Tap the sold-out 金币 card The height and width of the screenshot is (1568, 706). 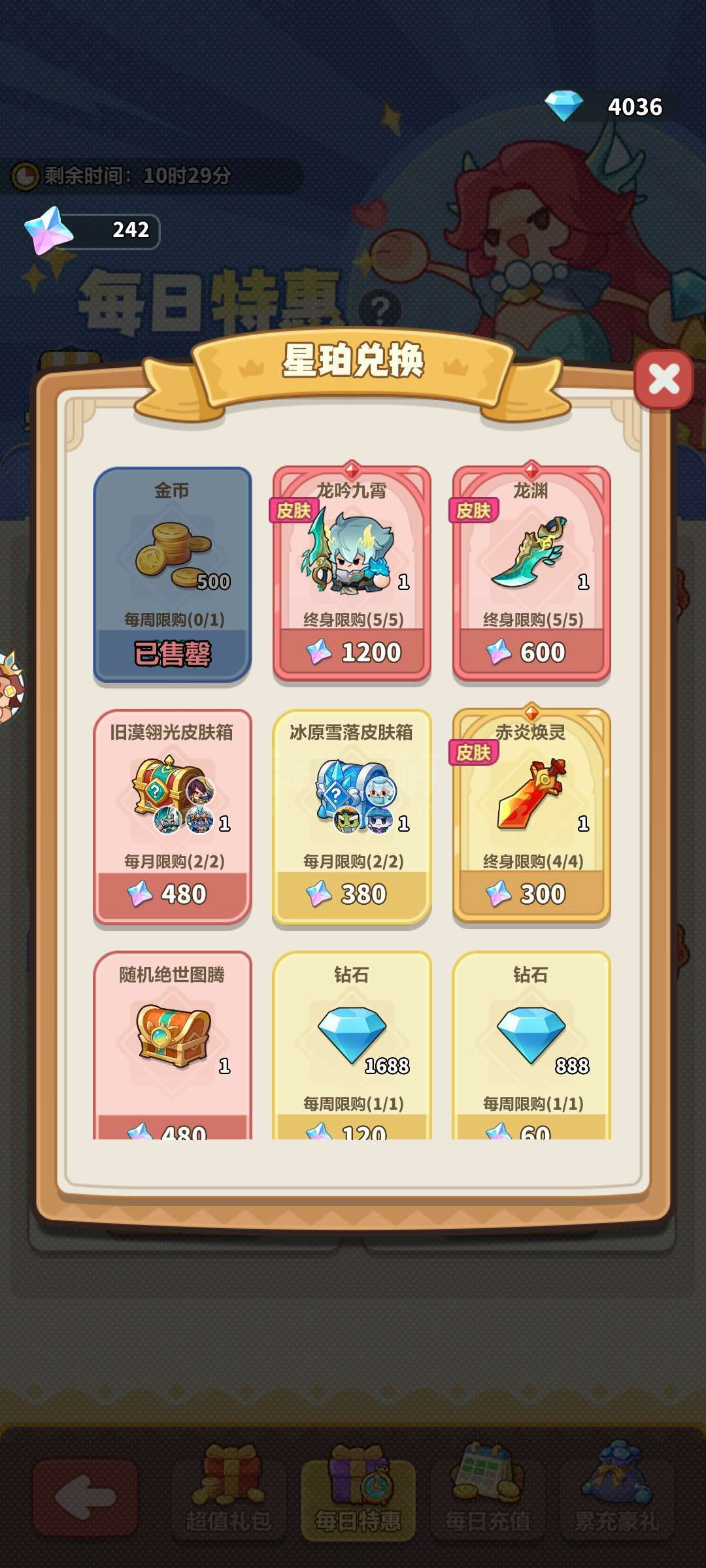pyautogui.click(x=173, y=574)
